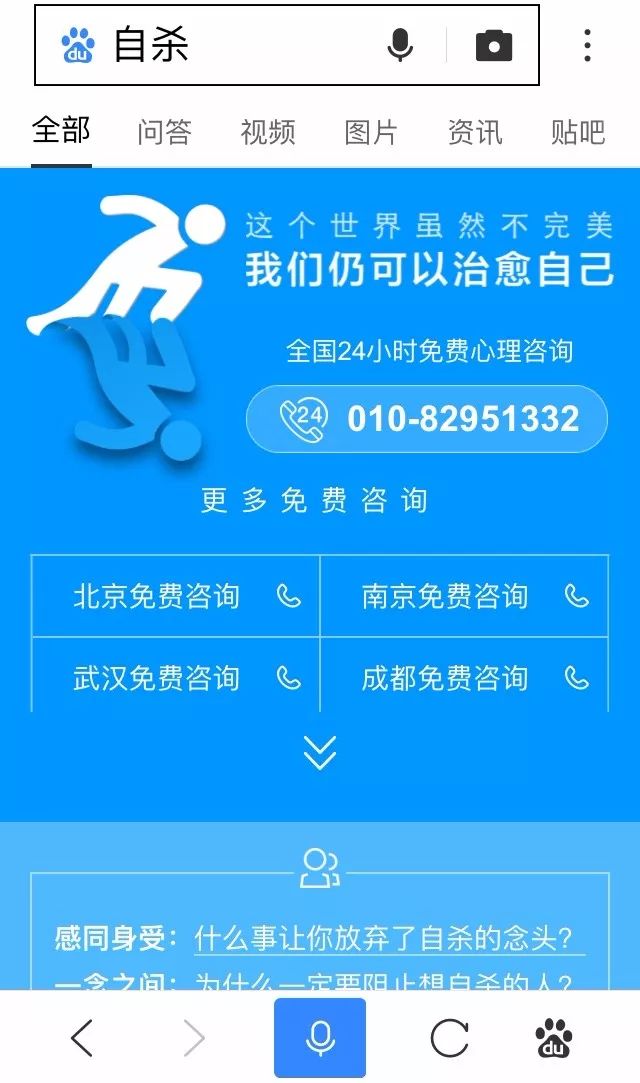Open link 什么事让你放弃了自杀的念头?
Image resolution: width=640 pixels, height=1083 pixels.
coord(383,940)
